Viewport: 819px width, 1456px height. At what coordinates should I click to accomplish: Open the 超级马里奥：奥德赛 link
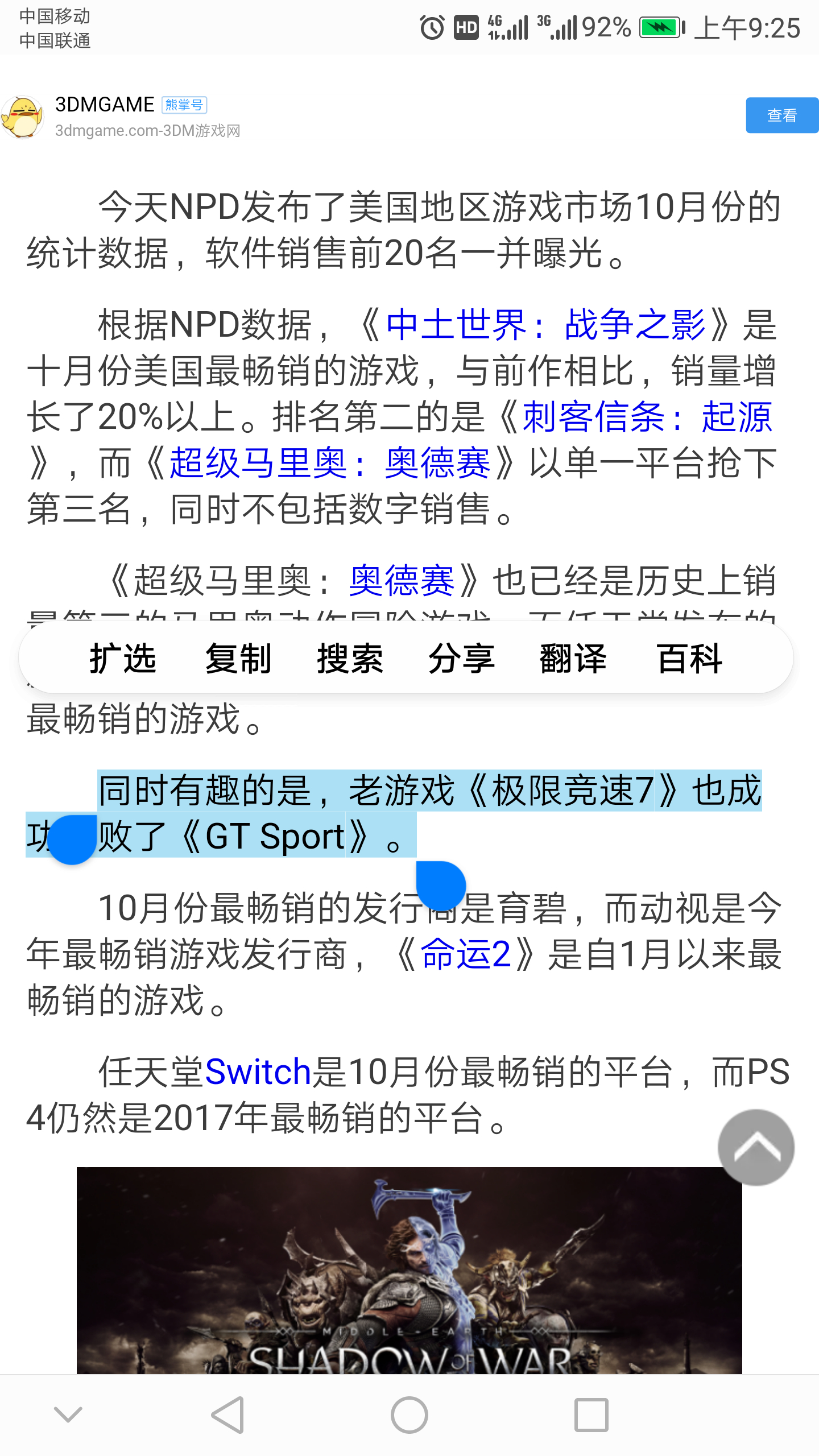coord(330,463)
